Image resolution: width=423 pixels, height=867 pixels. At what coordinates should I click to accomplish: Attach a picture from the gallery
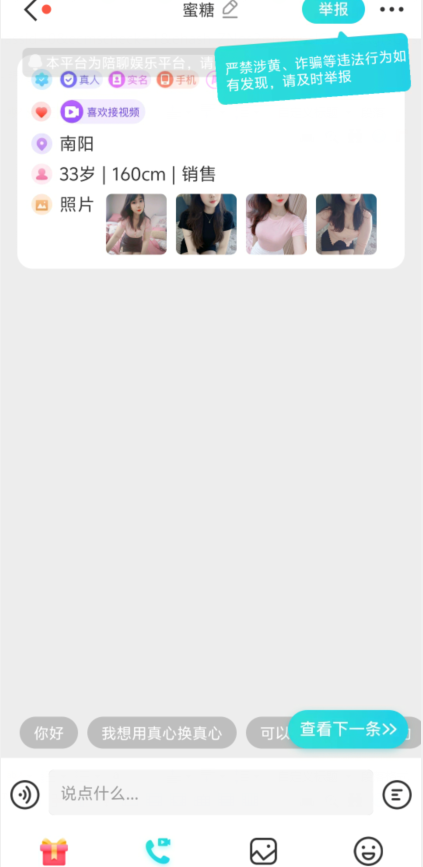pos(263,851)
